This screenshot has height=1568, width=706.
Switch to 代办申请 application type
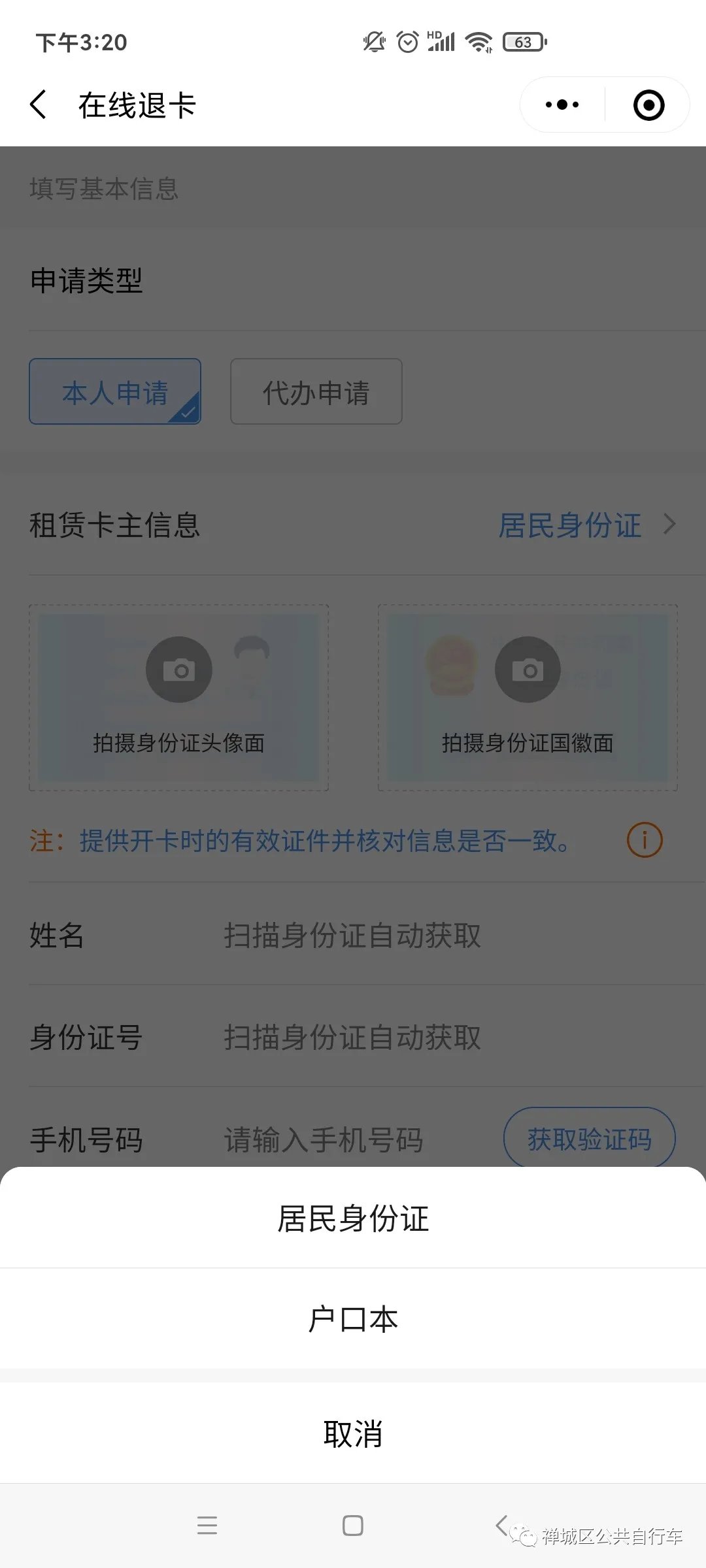click(x=316, y=392)
